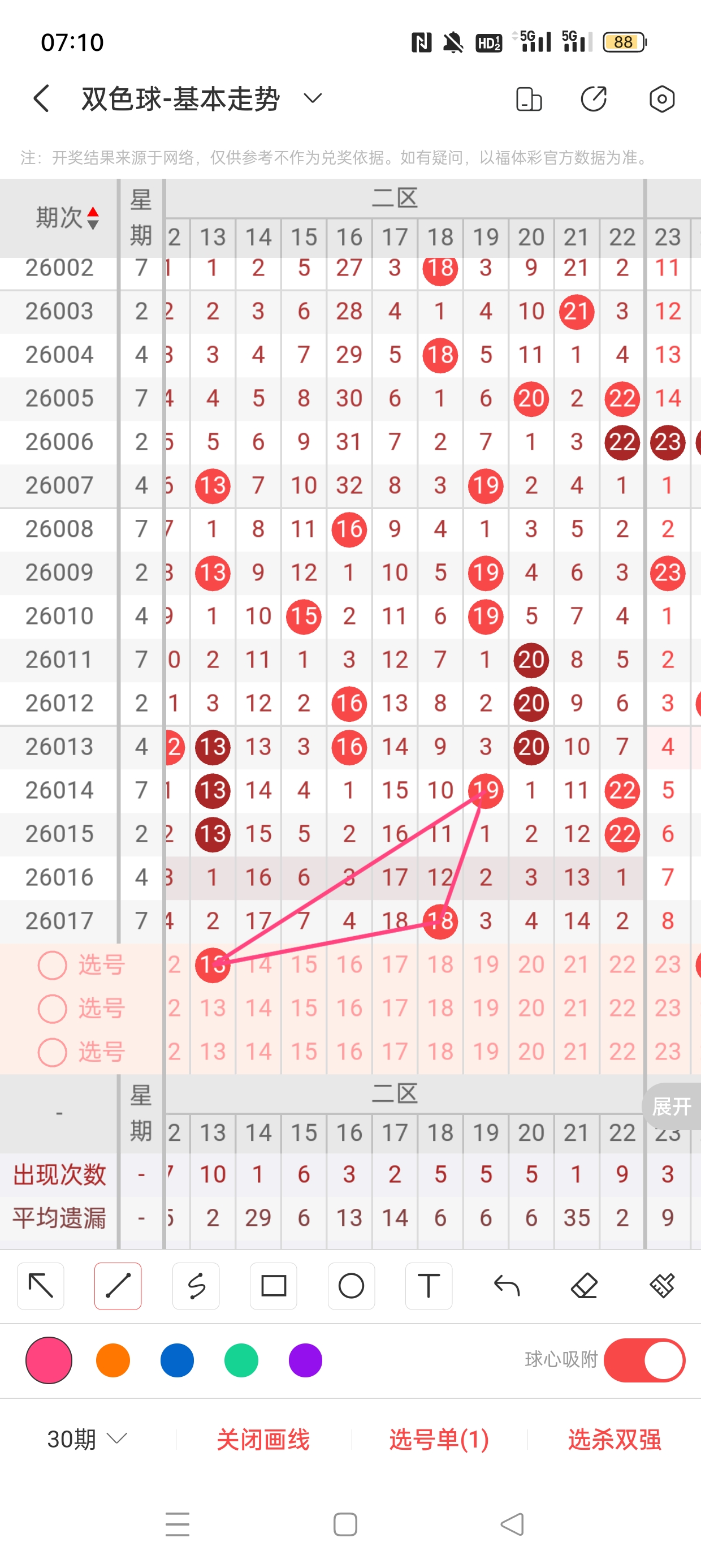The height and width of the screenshot is (1568, 701).
Task: Choose the blue drawing color
Action: [x=177, y=1360]
